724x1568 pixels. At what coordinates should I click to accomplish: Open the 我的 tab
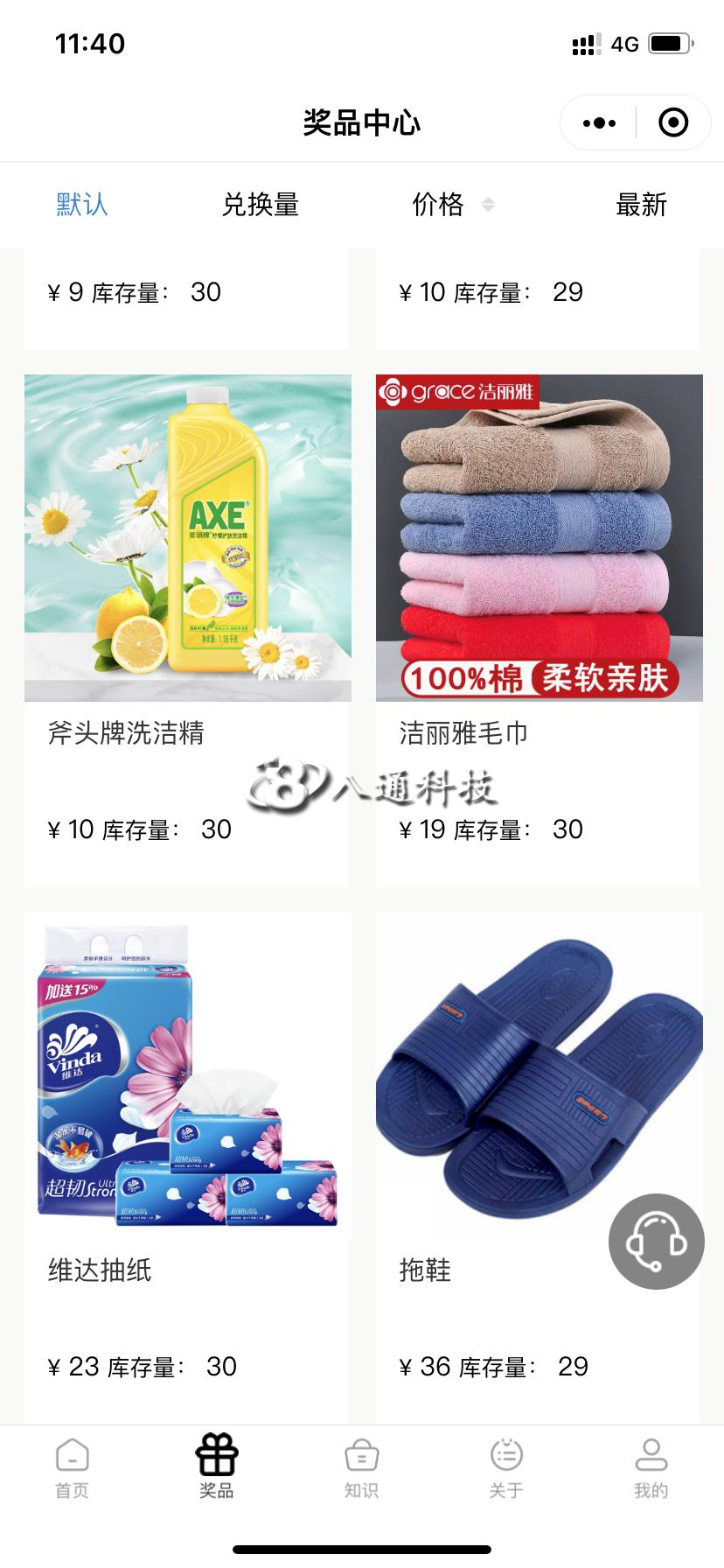[651, 1468]
